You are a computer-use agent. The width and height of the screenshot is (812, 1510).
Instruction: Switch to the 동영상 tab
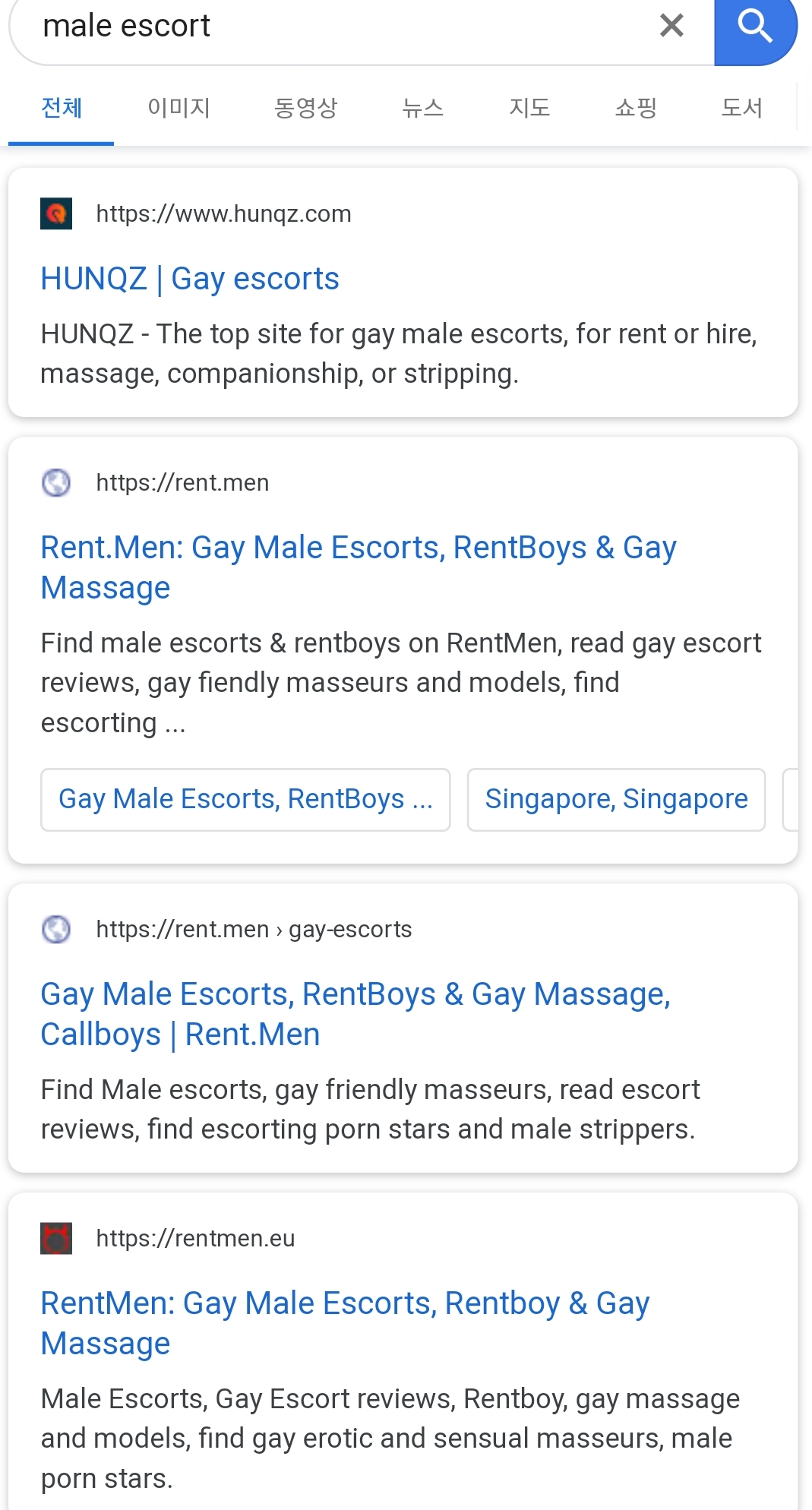[x=305, y=108]
